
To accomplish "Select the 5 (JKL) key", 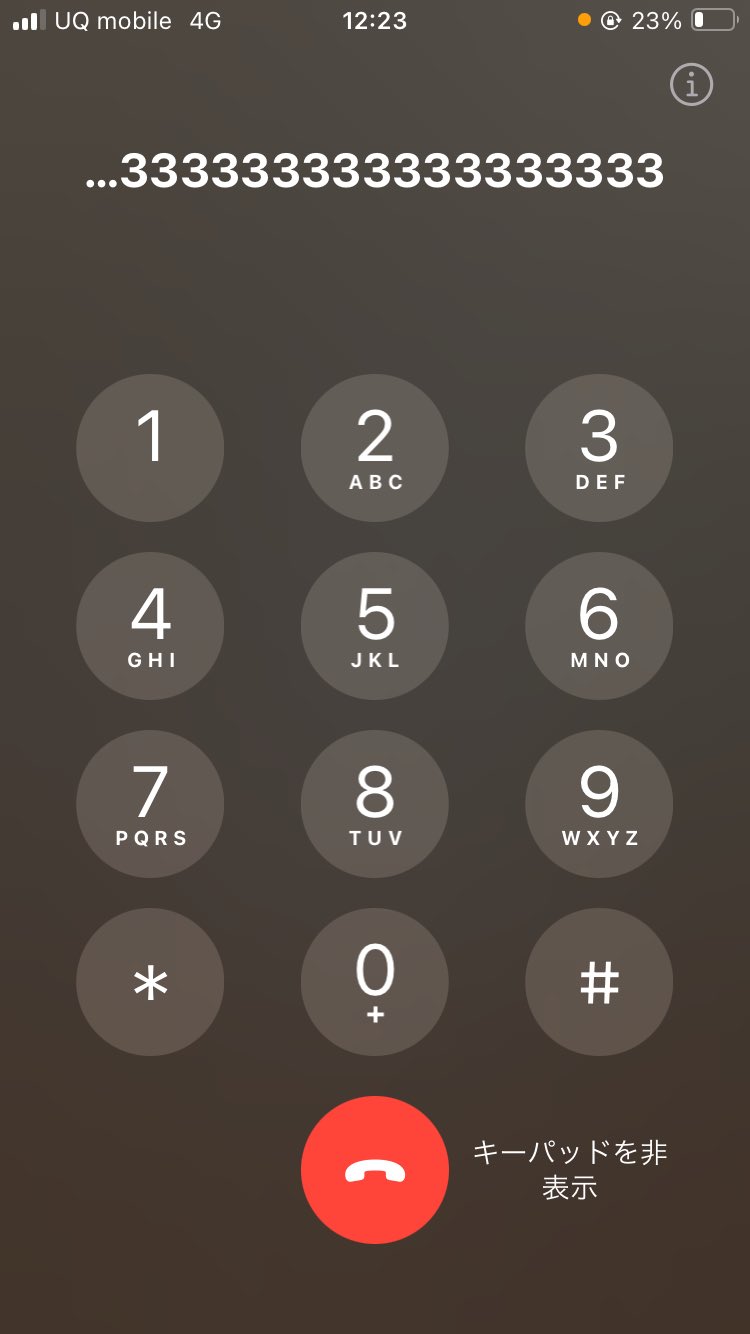I will point(375,626).
